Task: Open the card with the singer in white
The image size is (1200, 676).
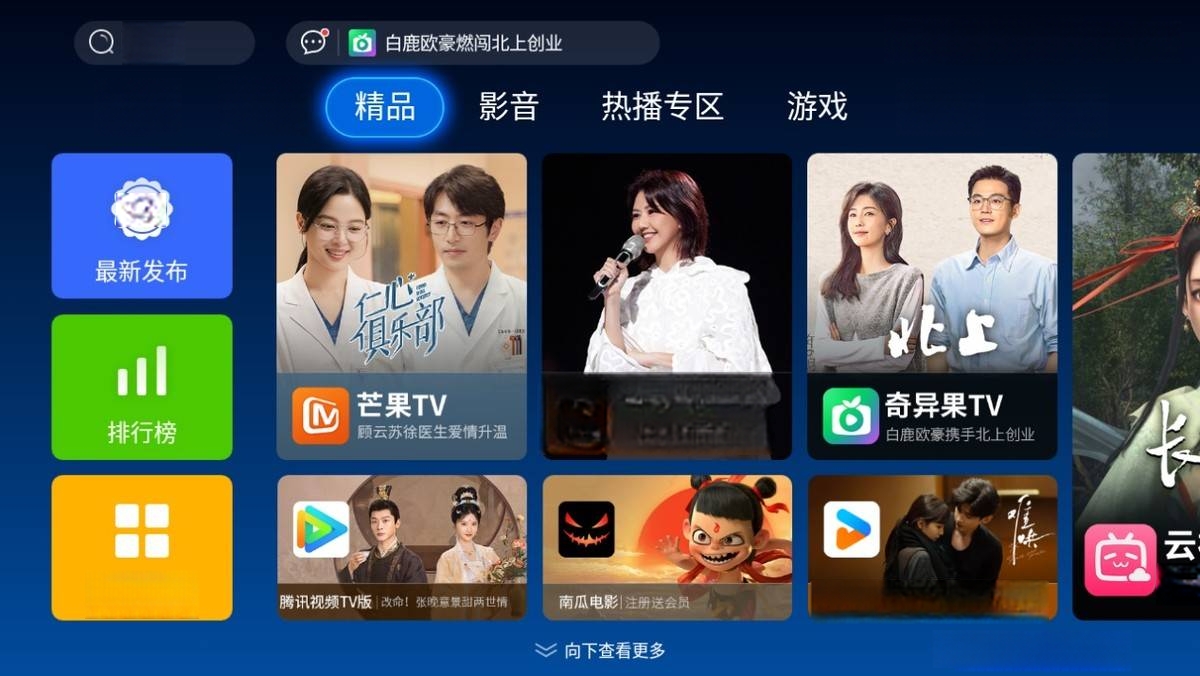Action: tap(666, 306)
